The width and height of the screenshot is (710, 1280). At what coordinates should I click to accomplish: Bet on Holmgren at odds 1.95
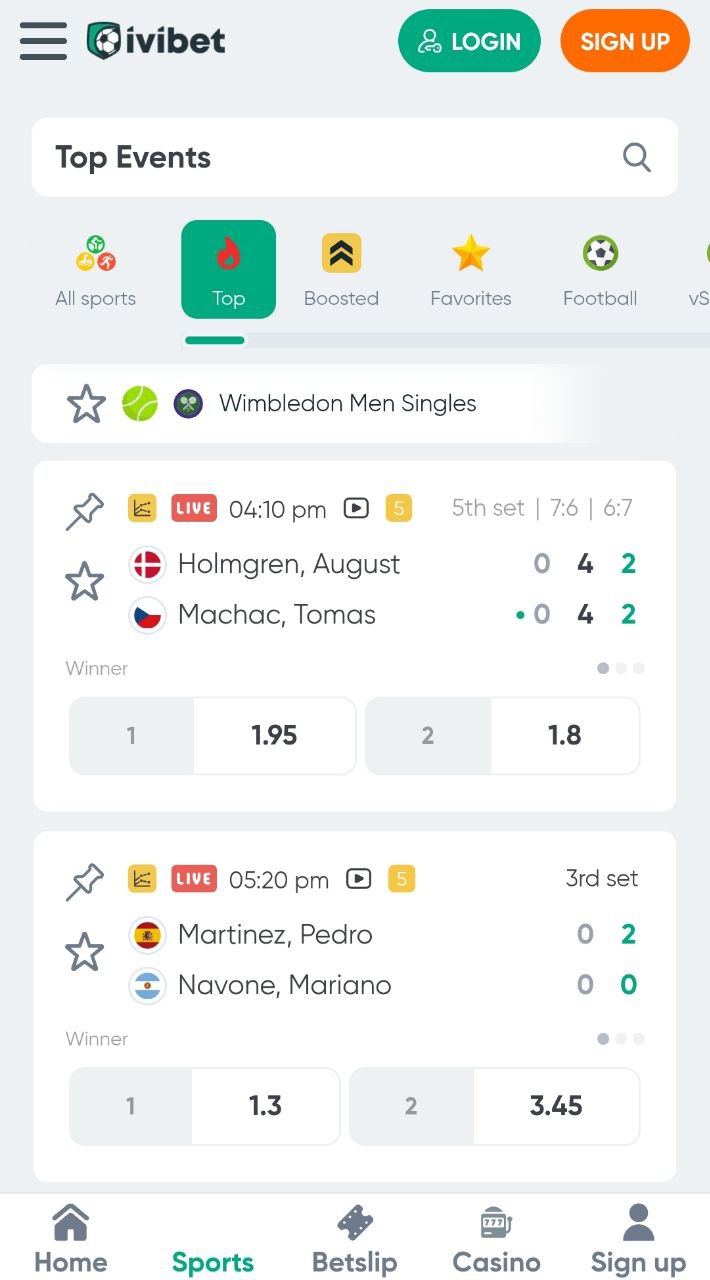213,736
